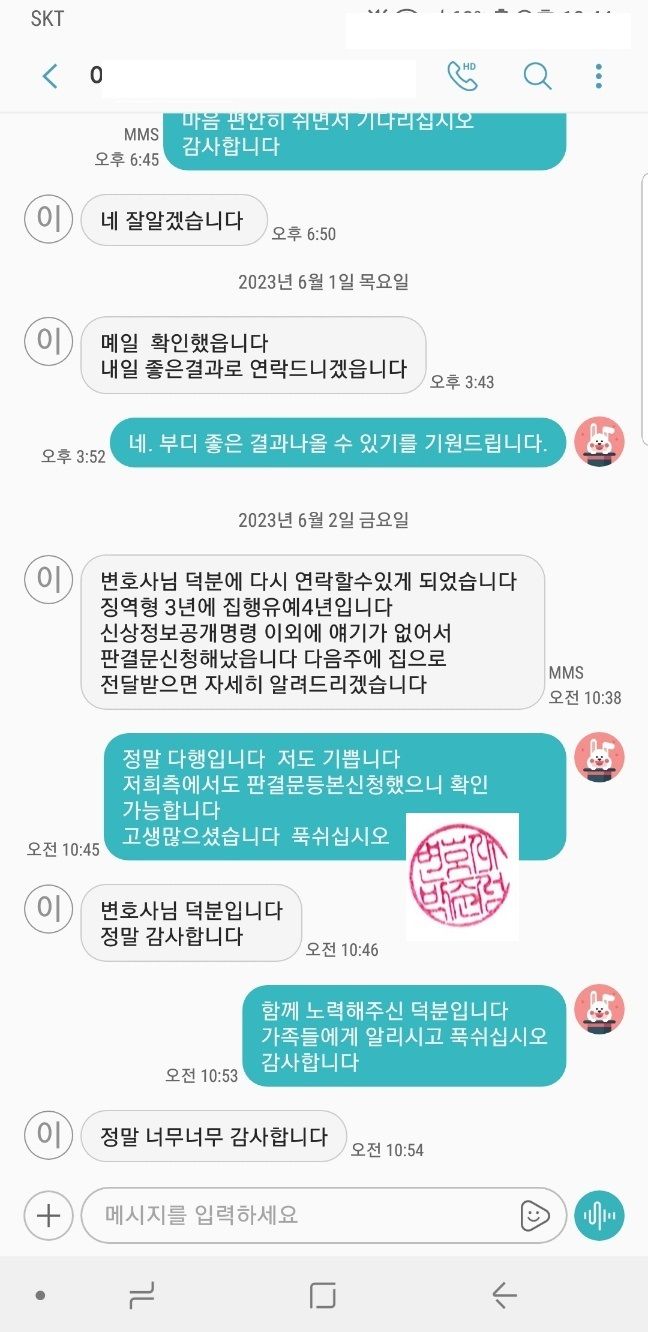Screen dimensions: 648x1332
Task: Call this contact with HD voice
Action: [462, 76]
